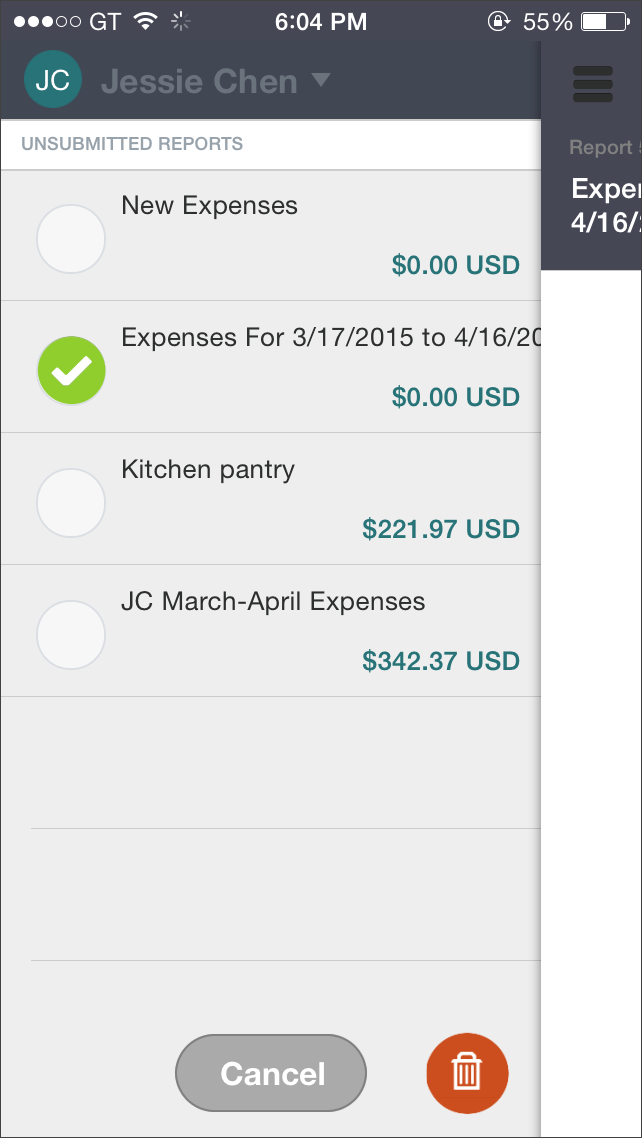Open JC March-April Expenses report row

[271, 631]
